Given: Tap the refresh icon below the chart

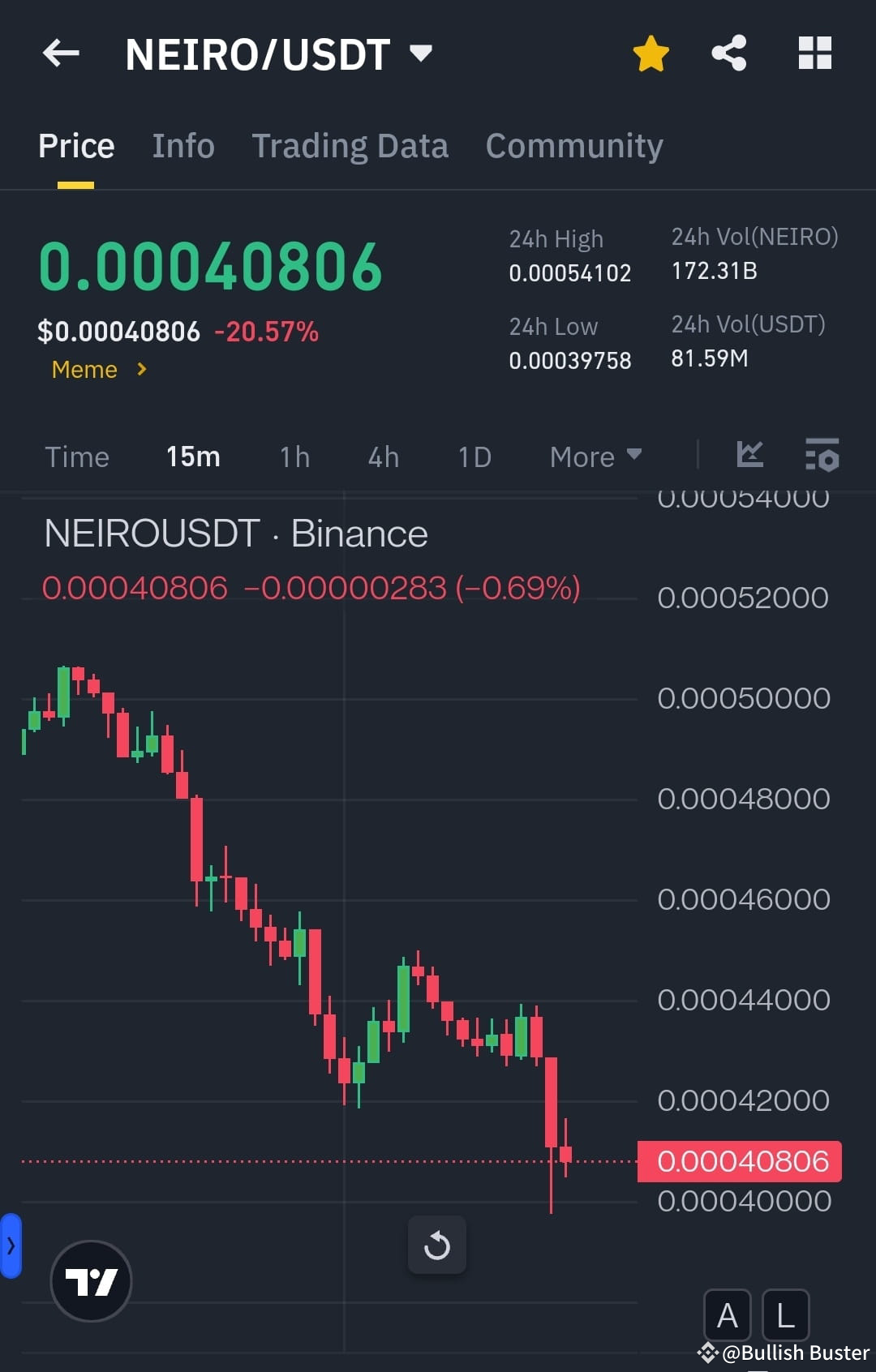Looking at the screenshot, I should (x=437, y=1246).
